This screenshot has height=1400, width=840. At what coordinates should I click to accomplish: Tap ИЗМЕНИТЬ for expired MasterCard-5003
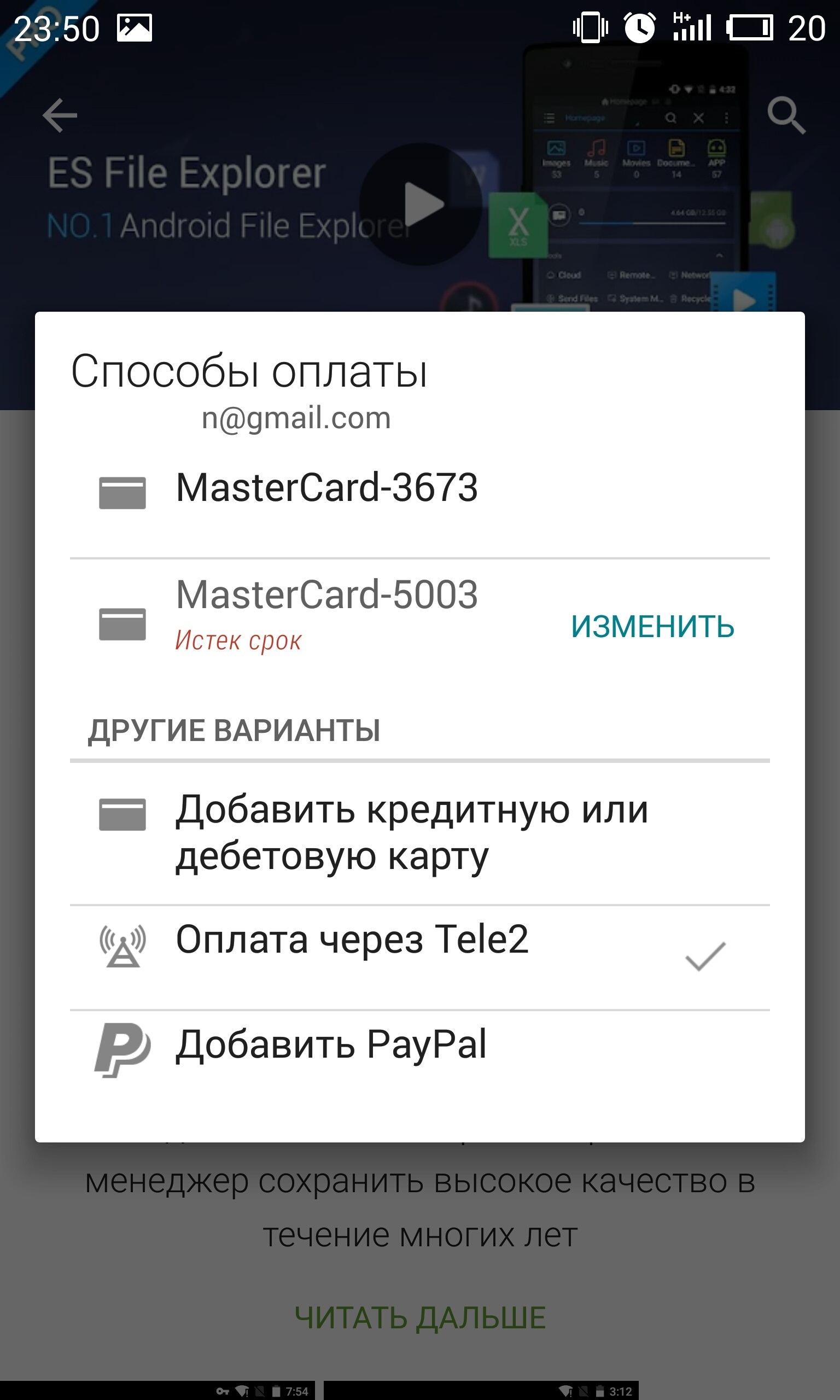(652, 626)
